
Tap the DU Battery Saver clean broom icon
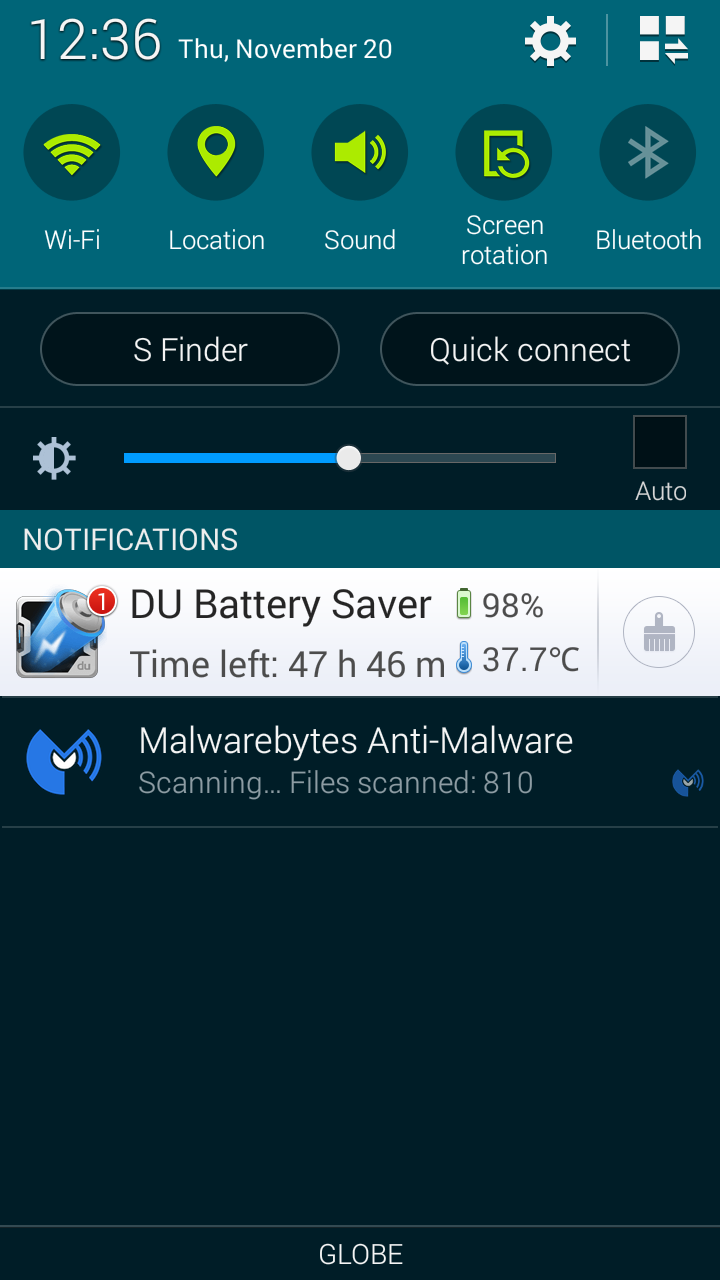pyautogui.click(x=658, y=632)
